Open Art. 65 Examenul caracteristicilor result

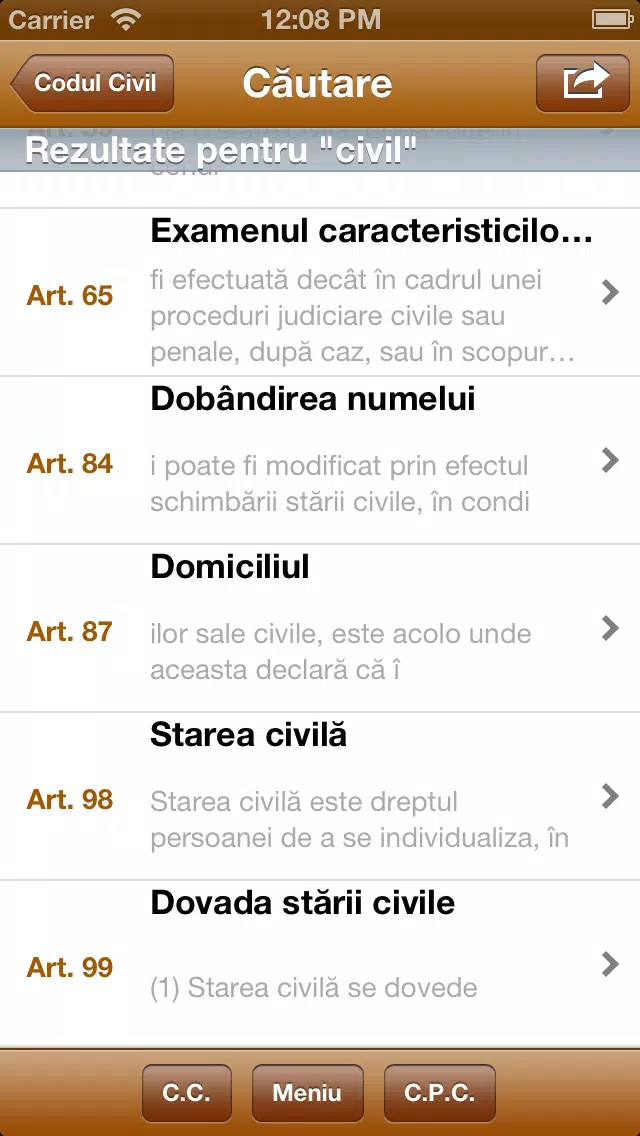click(320, 292)
